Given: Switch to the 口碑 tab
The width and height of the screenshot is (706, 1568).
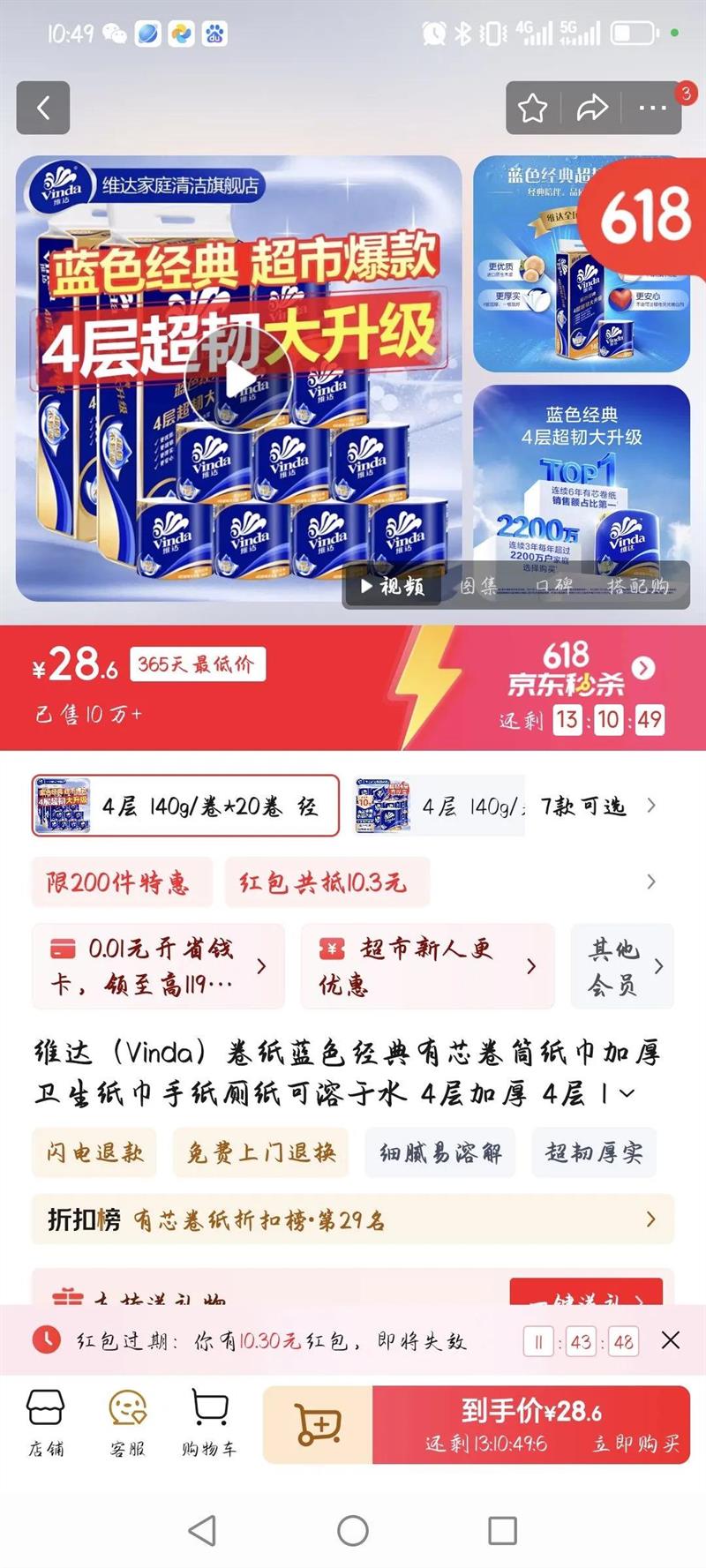Looking at the screenshot, I should 554,586.
